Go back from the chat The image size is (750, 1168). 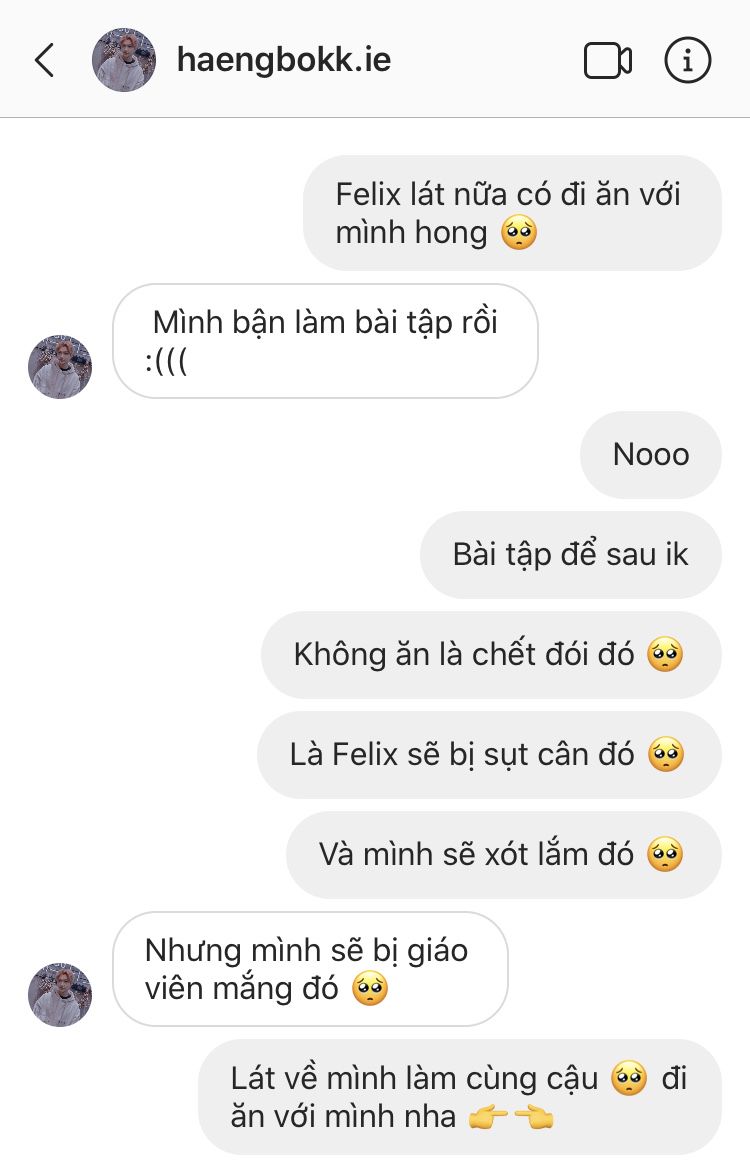[43, 61]
